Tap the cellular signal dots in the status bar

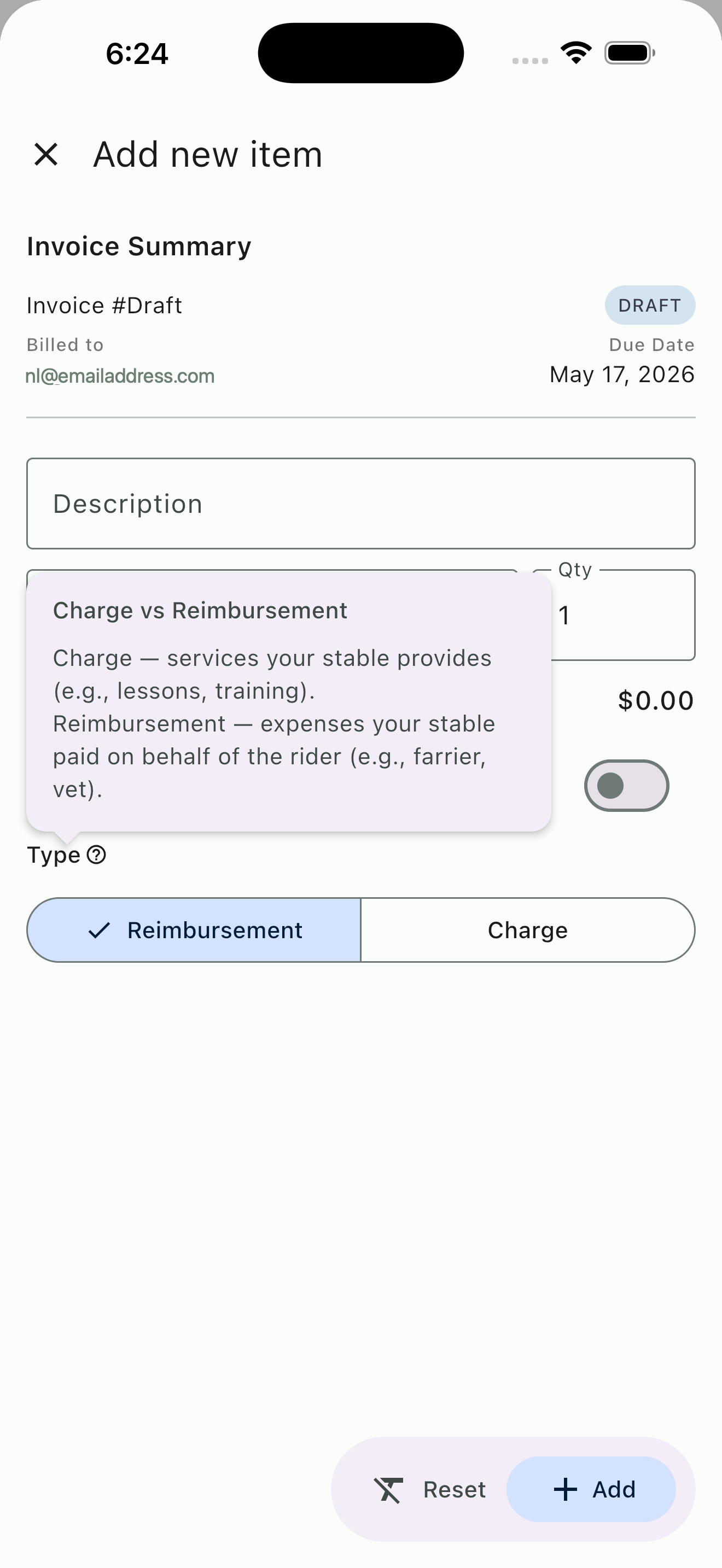pos(528,60)
